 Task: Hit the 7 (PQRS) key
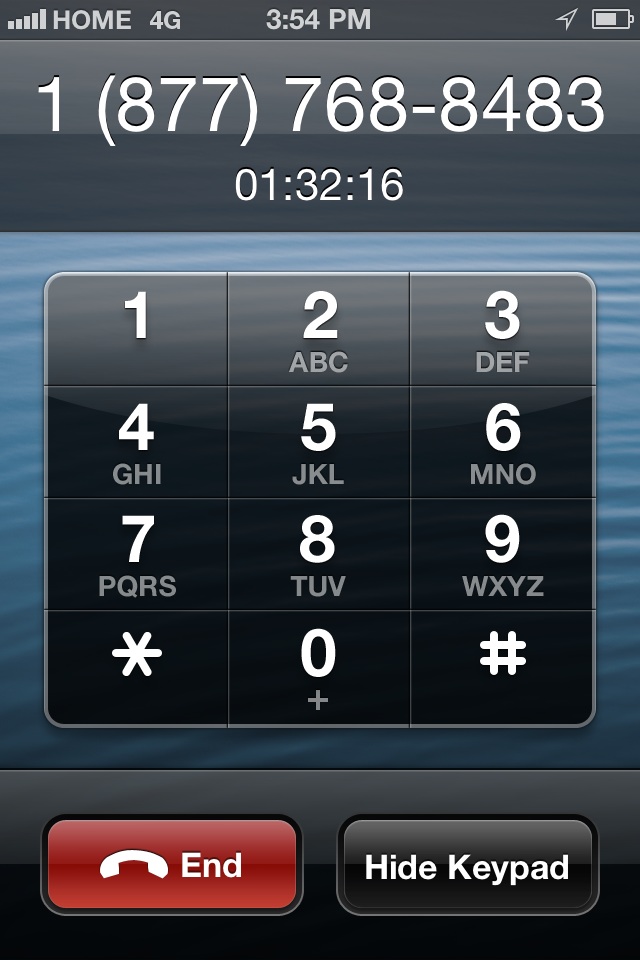137,554
